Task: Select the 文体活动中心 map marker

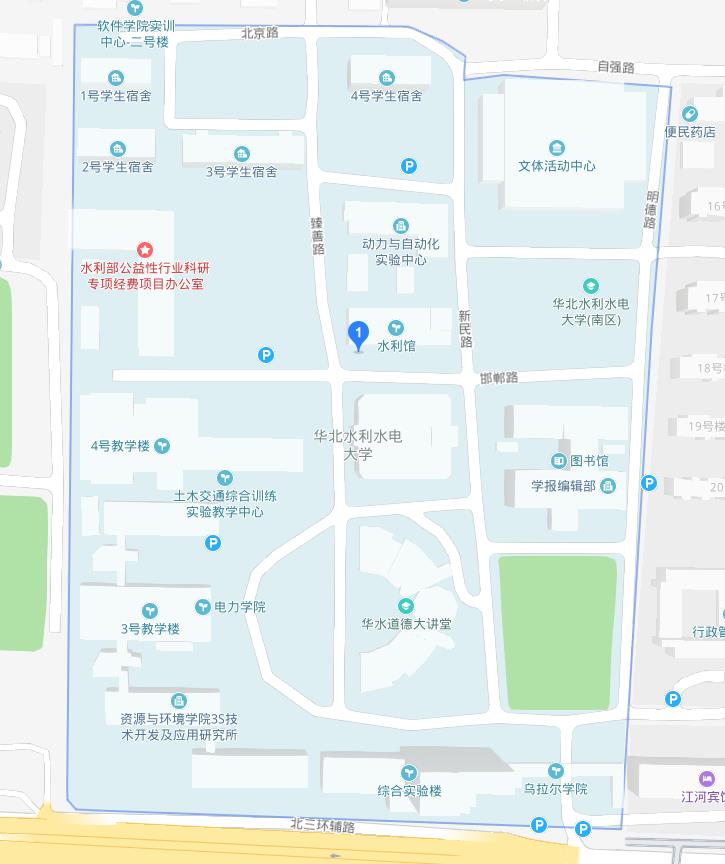Action: pyautogui.click(x=556, y=146)
